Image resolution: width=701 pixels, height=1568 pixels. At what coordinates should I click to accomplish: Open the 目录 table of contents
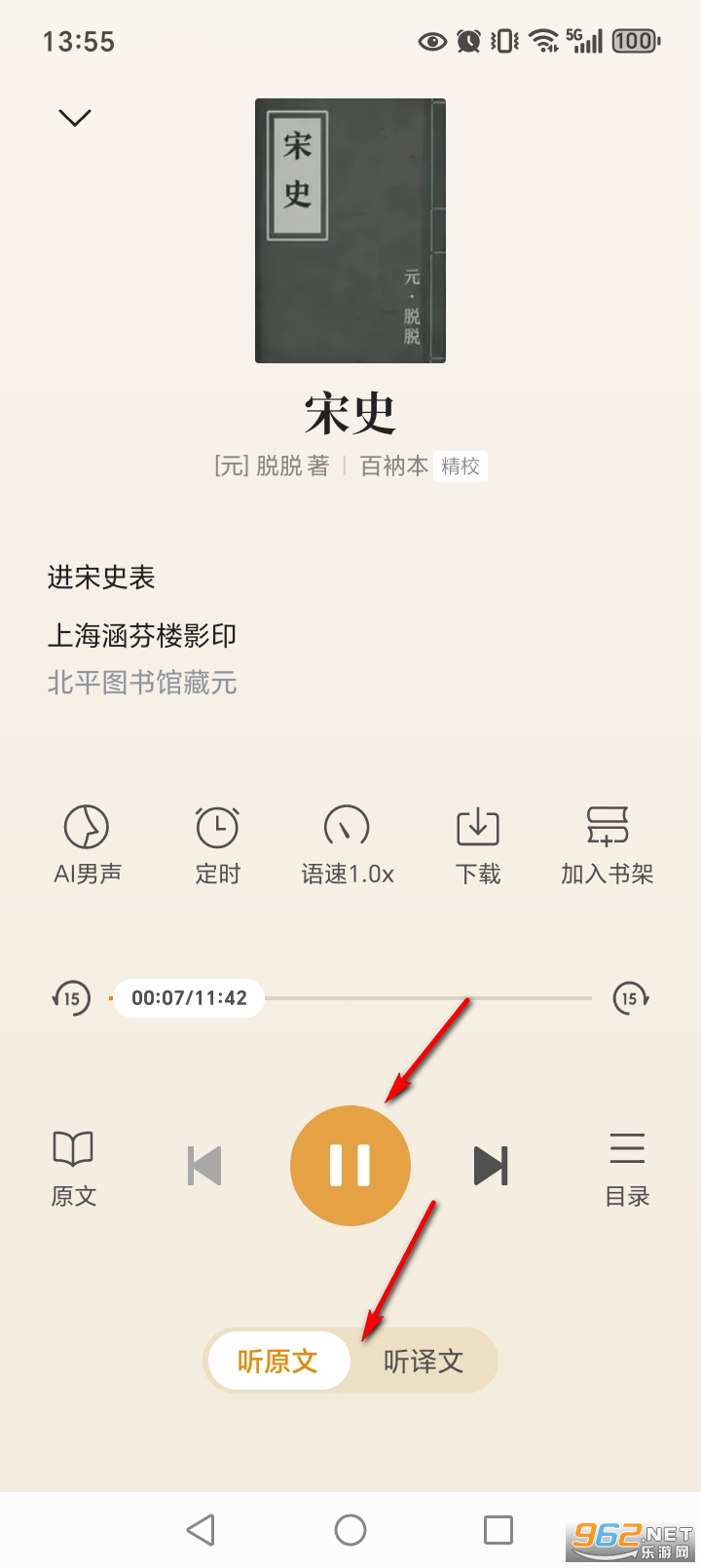click(x=628, y=1165)
